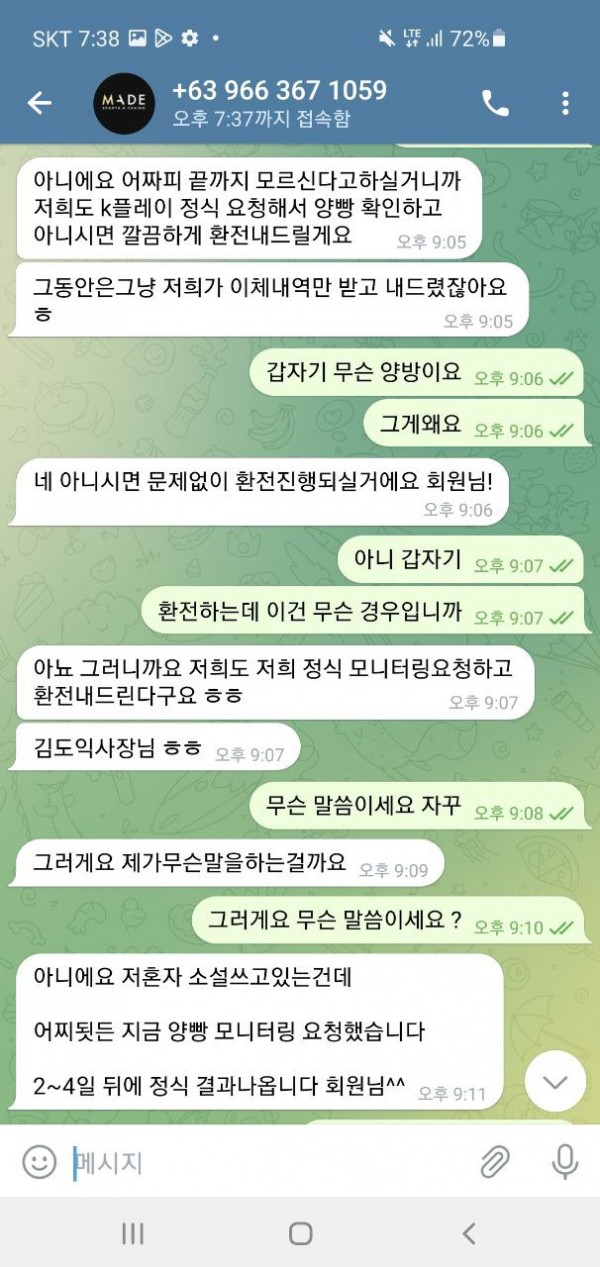Go back to the chat list
The width and height of the screenshot is (600, 1267).
[x=39, y=103]
